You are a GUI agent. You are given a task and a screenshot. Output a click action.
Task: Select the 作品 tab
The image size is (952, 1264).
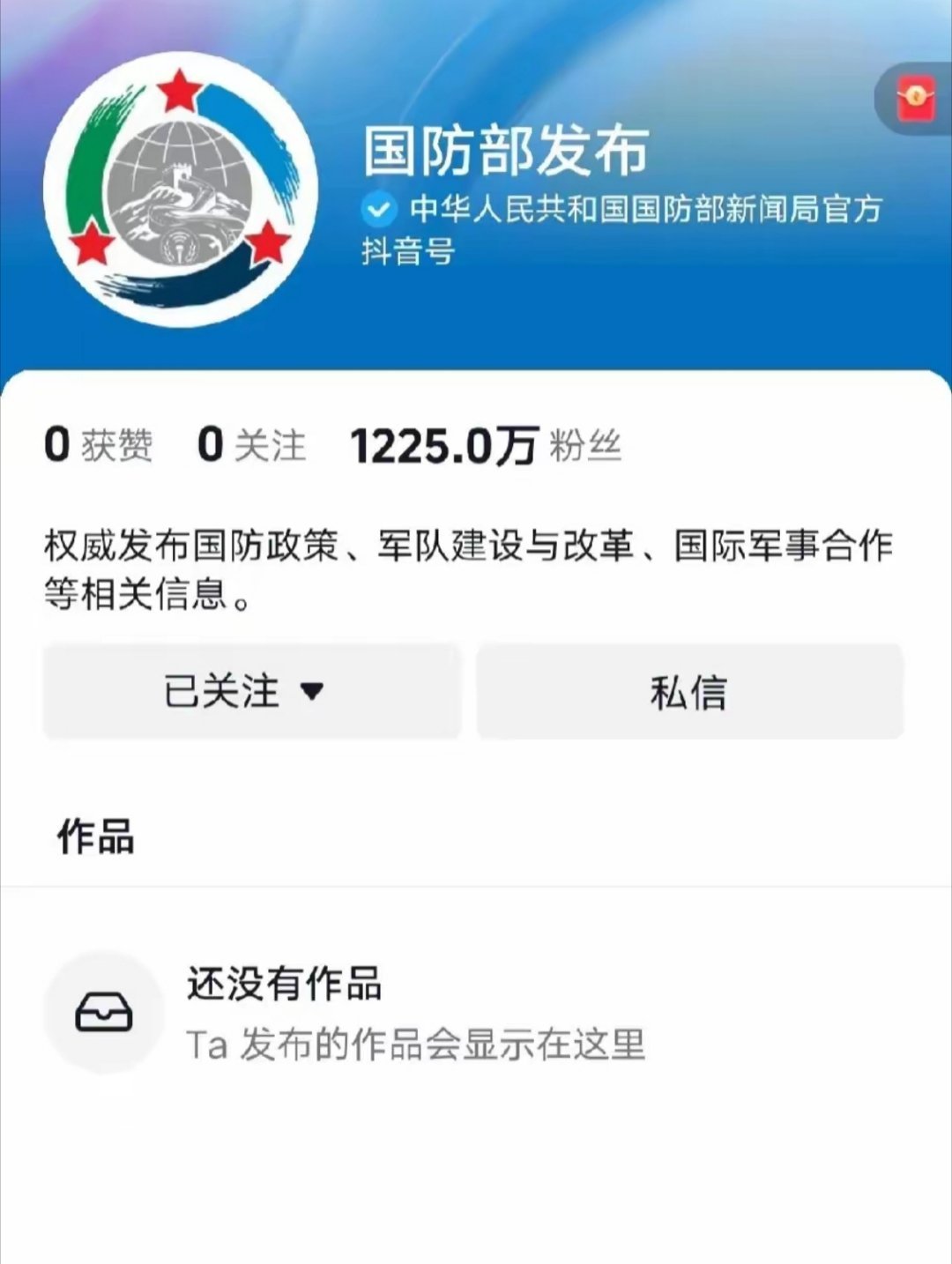click(x=95, y=836)
